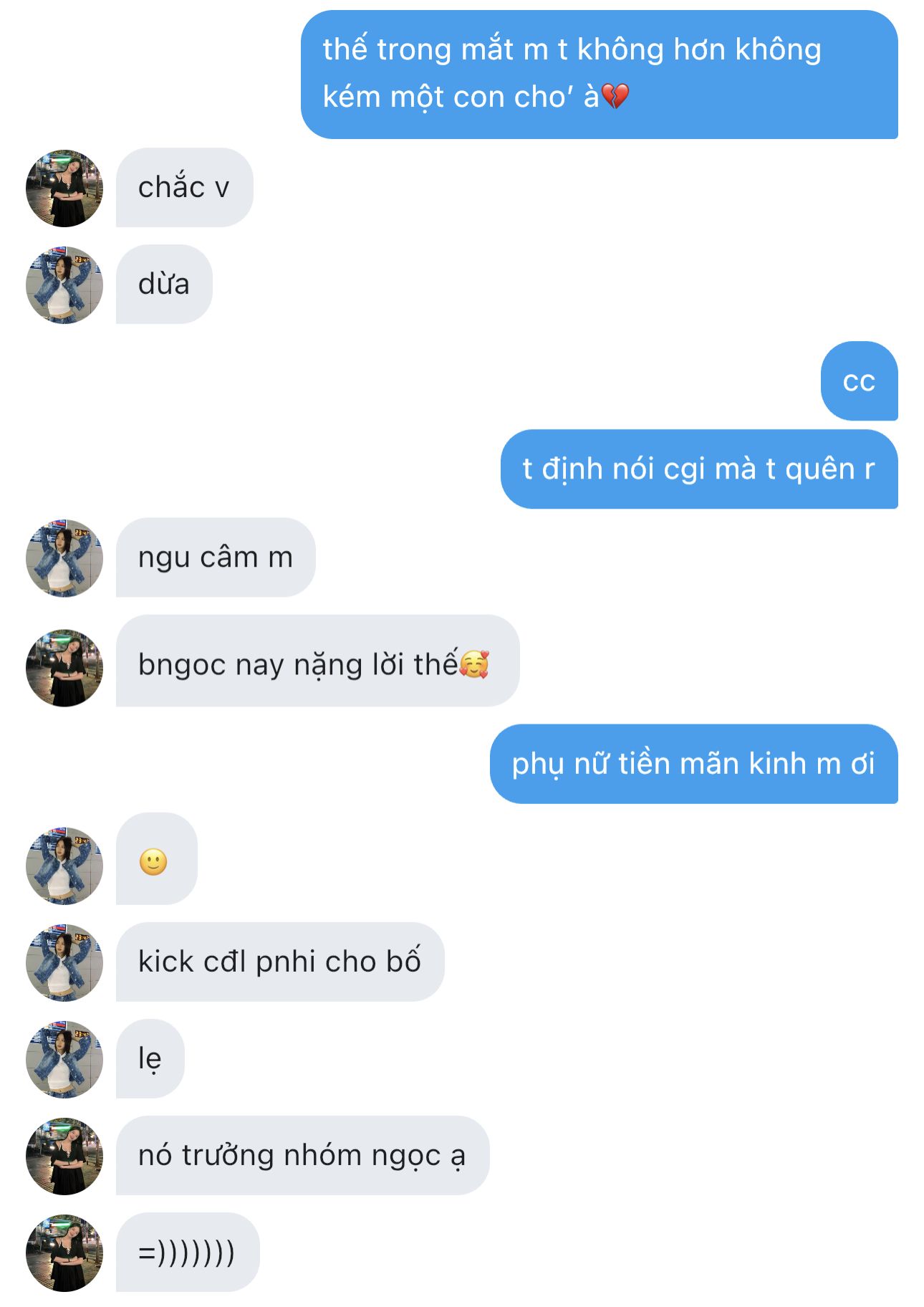Image resolution: width=924 pixels, height=1307 pixels.
Task: Open sender's avatar beside "chắc v" message
Action: [x=64, y=188]
